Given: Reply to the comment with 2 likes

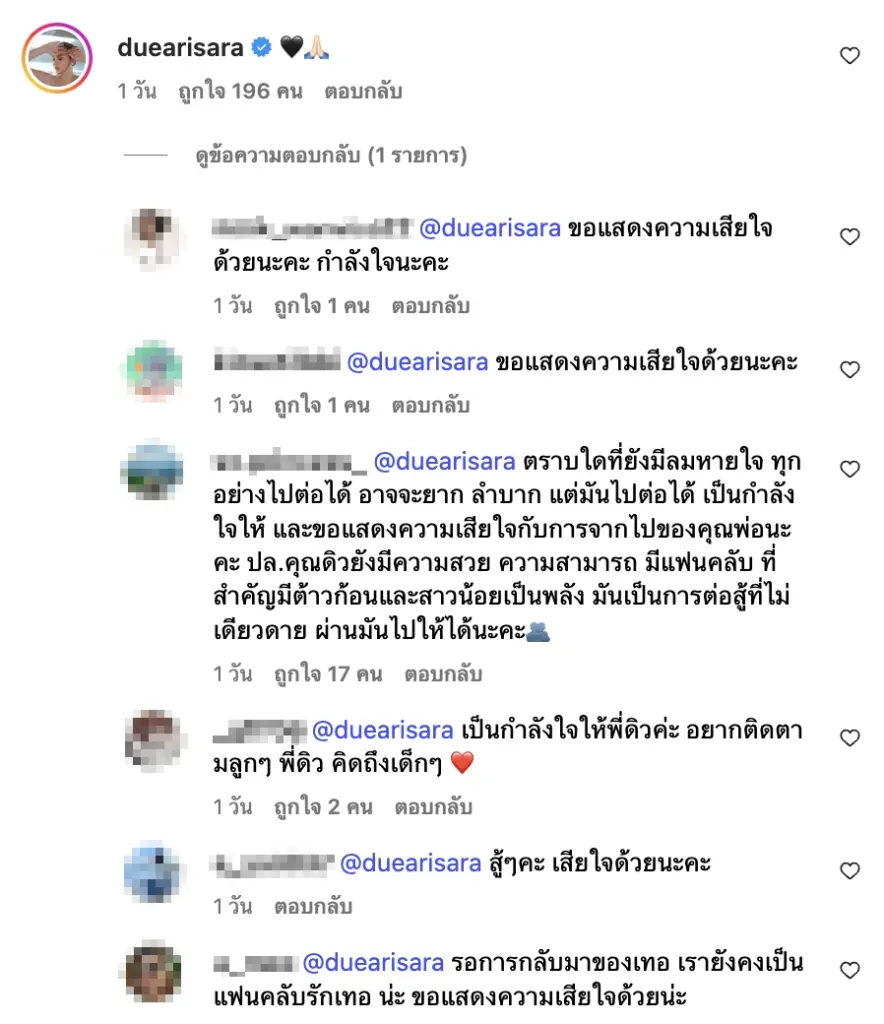Looking at the screenshot, I should pos(433,806).
